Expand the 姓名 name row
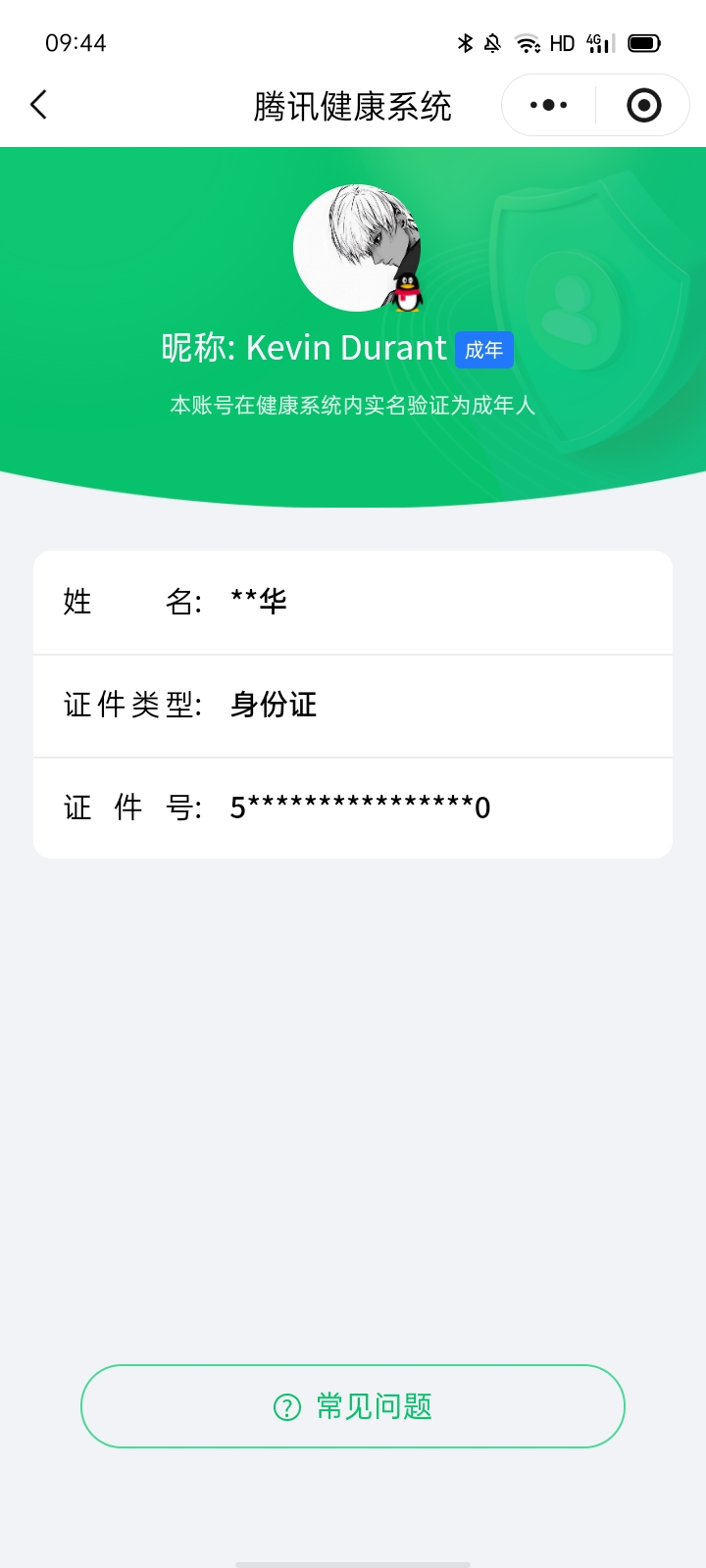The image size is (706, 1568). [x=353, y=602]
